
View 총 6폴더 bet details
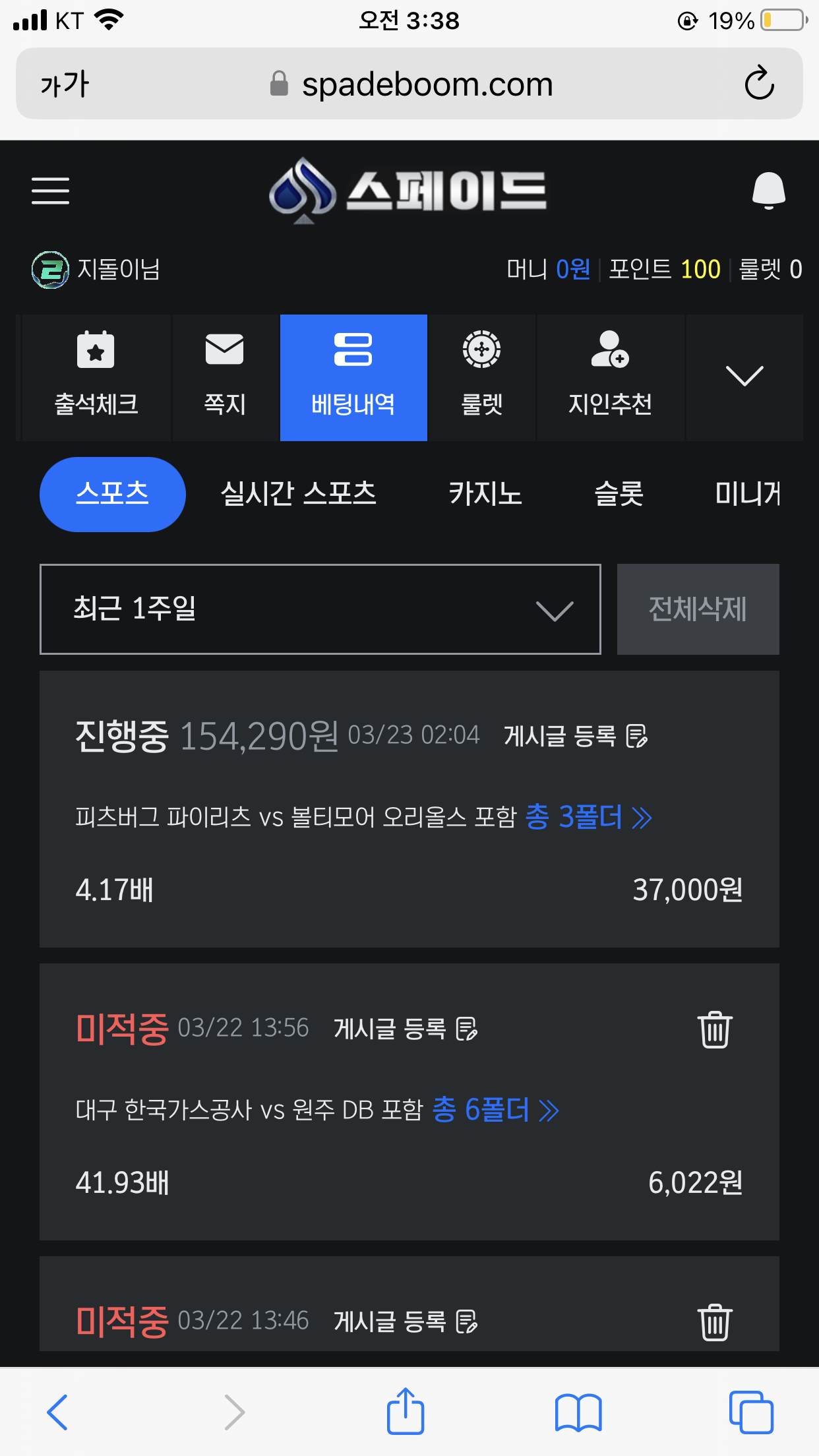click(495, 1110)
